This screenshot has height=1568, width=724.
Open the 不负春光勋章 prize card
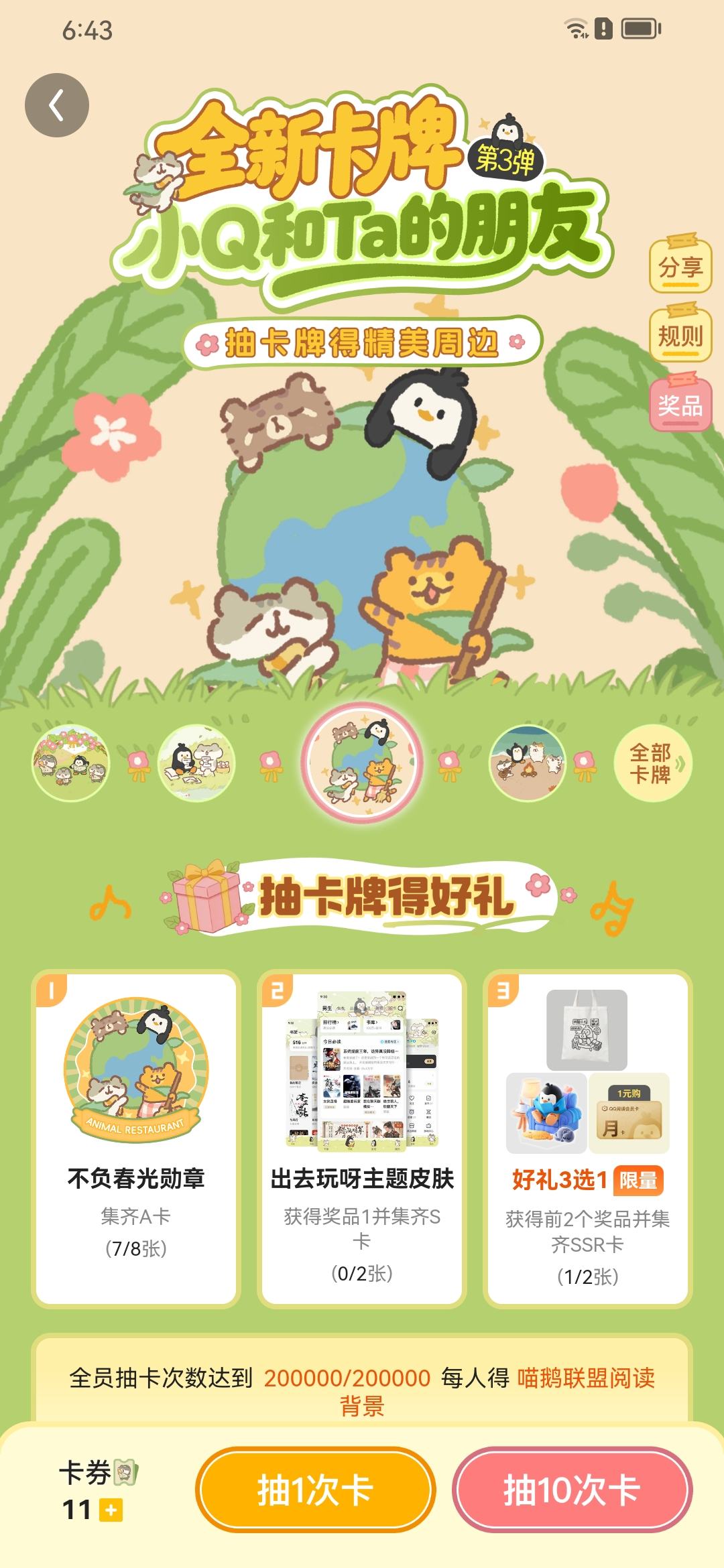(x=136, y=1138)
